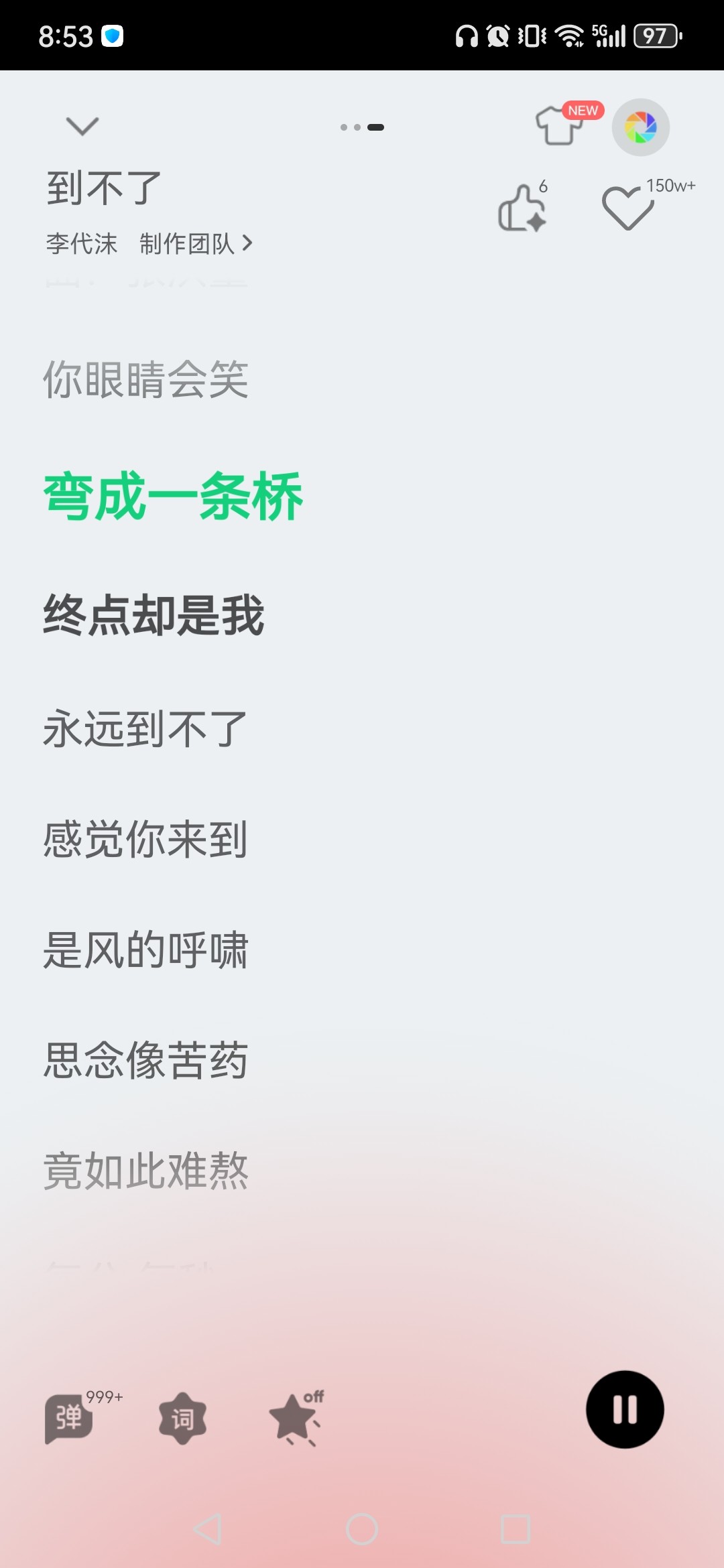Favorite the song with the heart icon
The width and height of the screenshot is (724, 1568).
click(627, 208)
